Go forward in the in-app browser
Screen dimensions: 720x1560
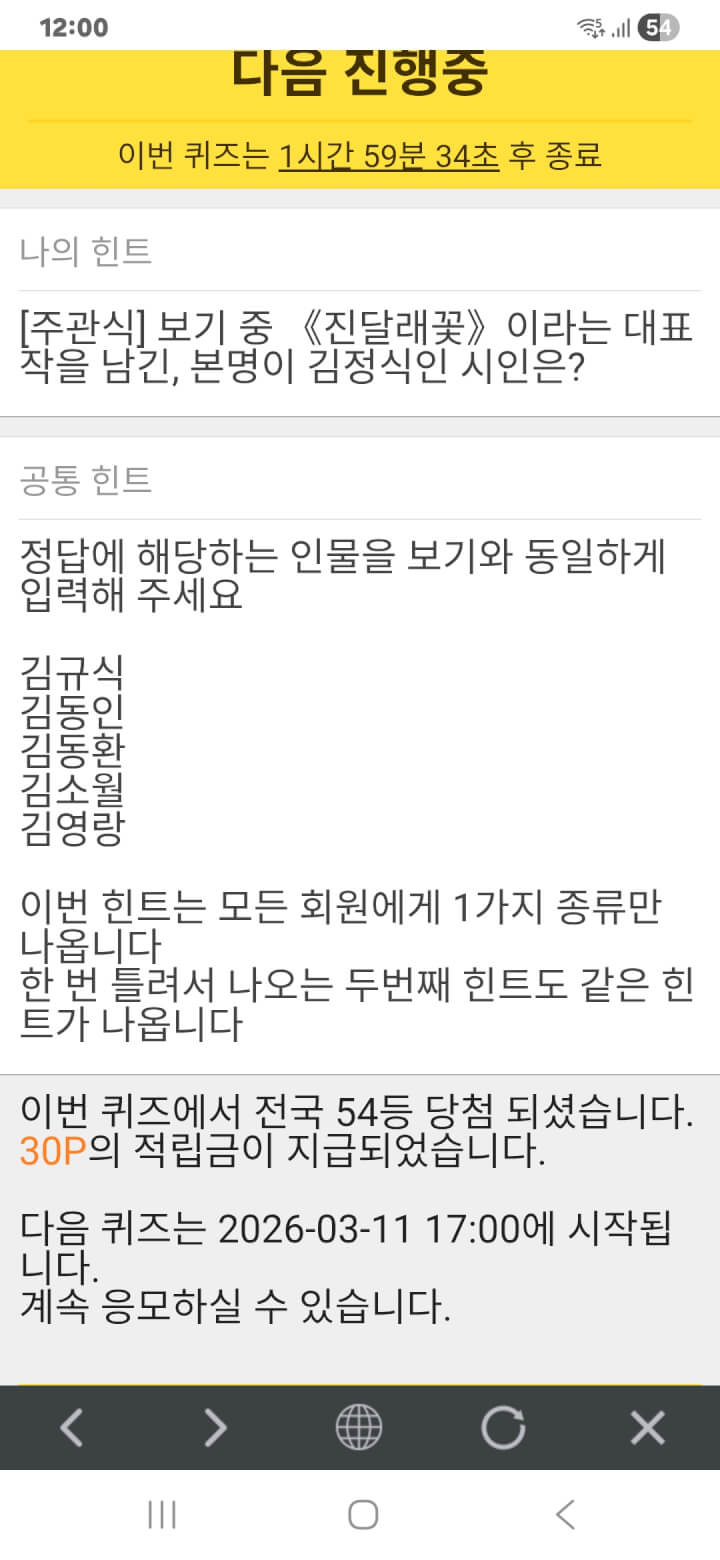pos(215,1427)
